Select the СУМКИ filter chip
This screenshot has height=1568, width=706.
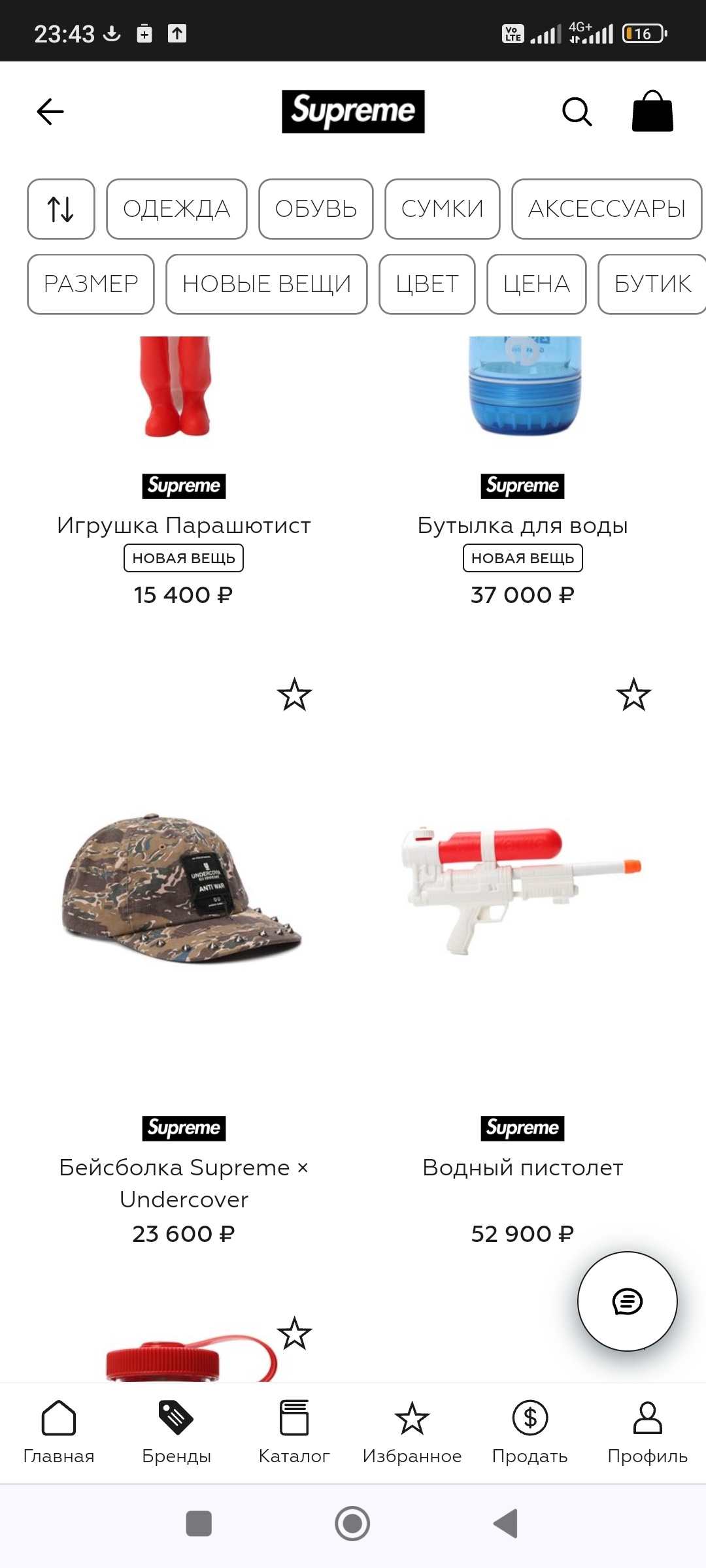click(x=443, y=209)
